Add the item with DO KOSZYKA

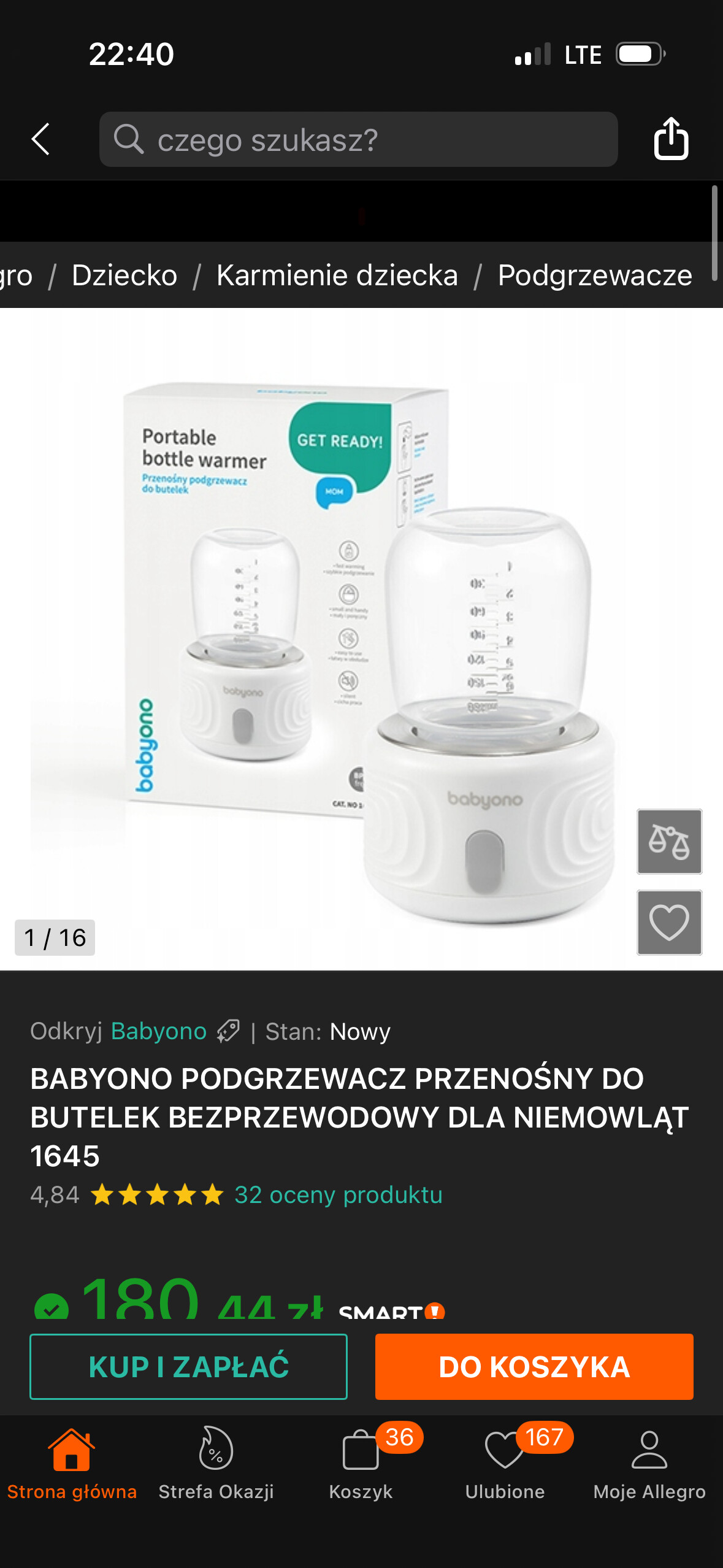coord(534,1366)
